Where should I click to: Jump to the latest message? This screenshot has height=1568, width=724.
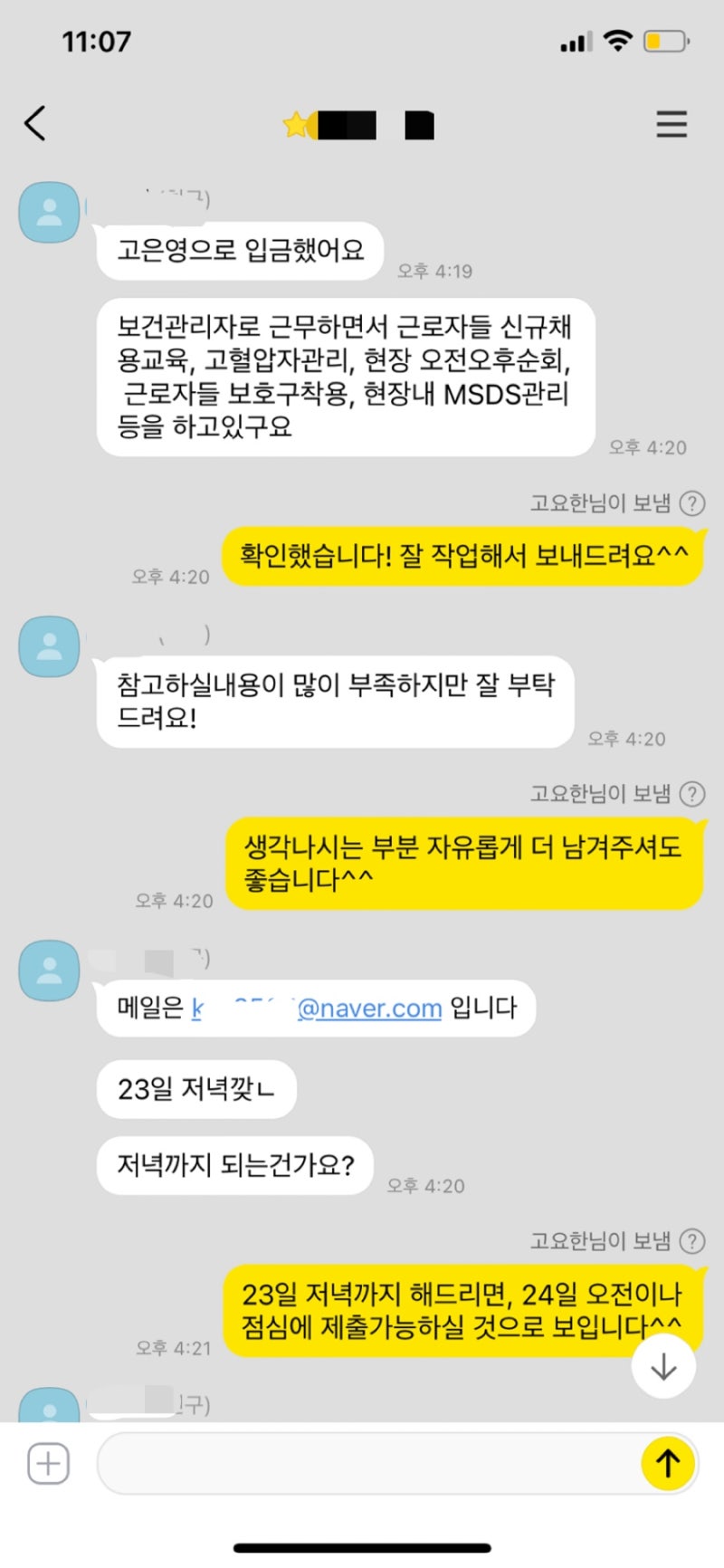[x=663, y=1366]
